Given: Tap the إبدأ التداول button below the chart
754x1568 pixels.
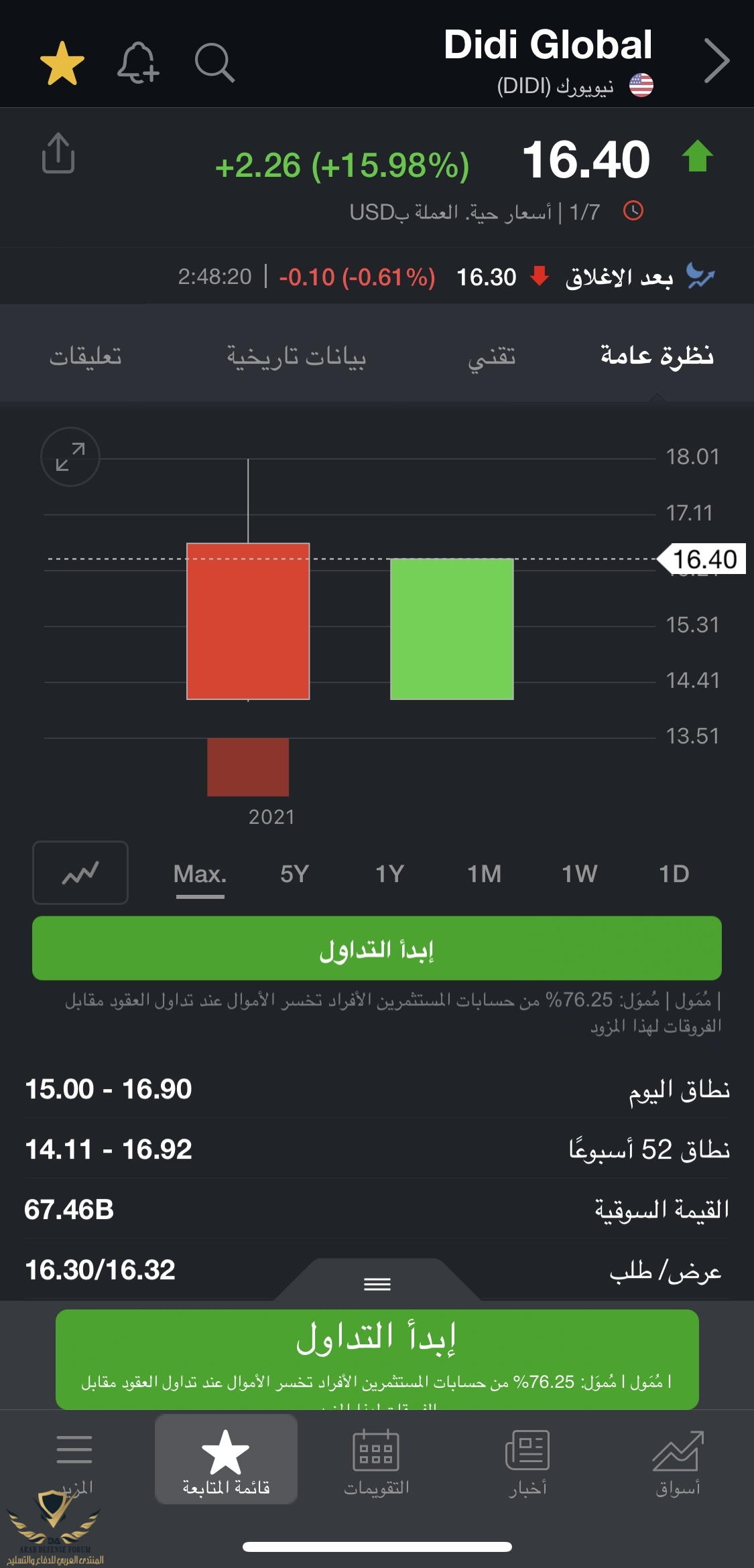Looking at the screenshot, I should [x=377, y=948].
